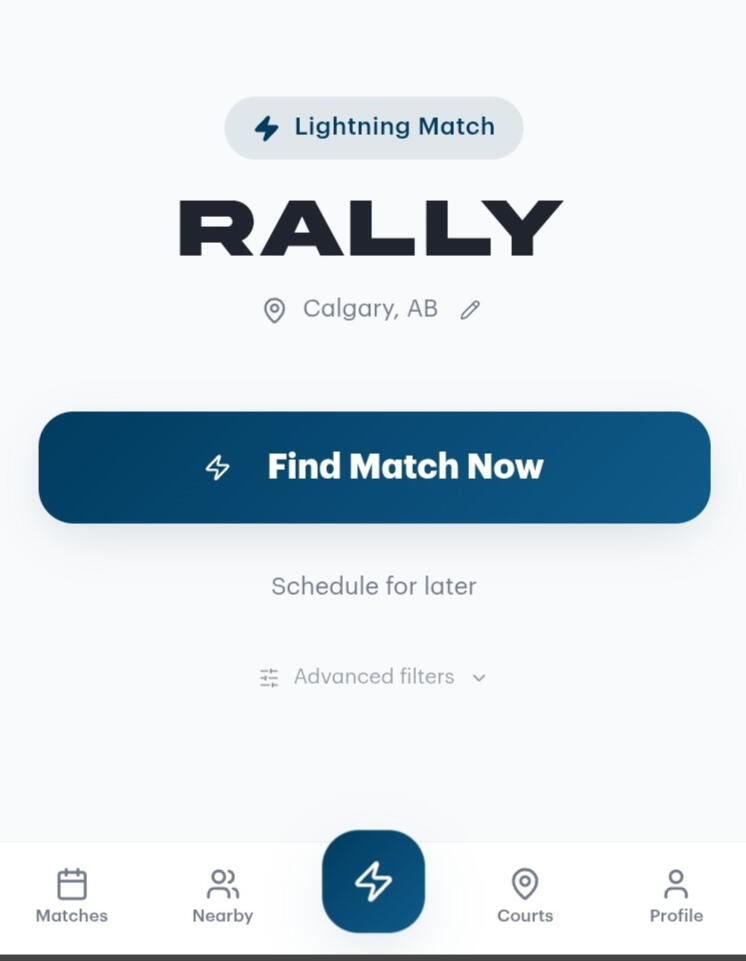Image resolution: width=746 pixels, height=961 pixels.
Task: Select the center lightning bolt tab
Action: coord(373,881)
